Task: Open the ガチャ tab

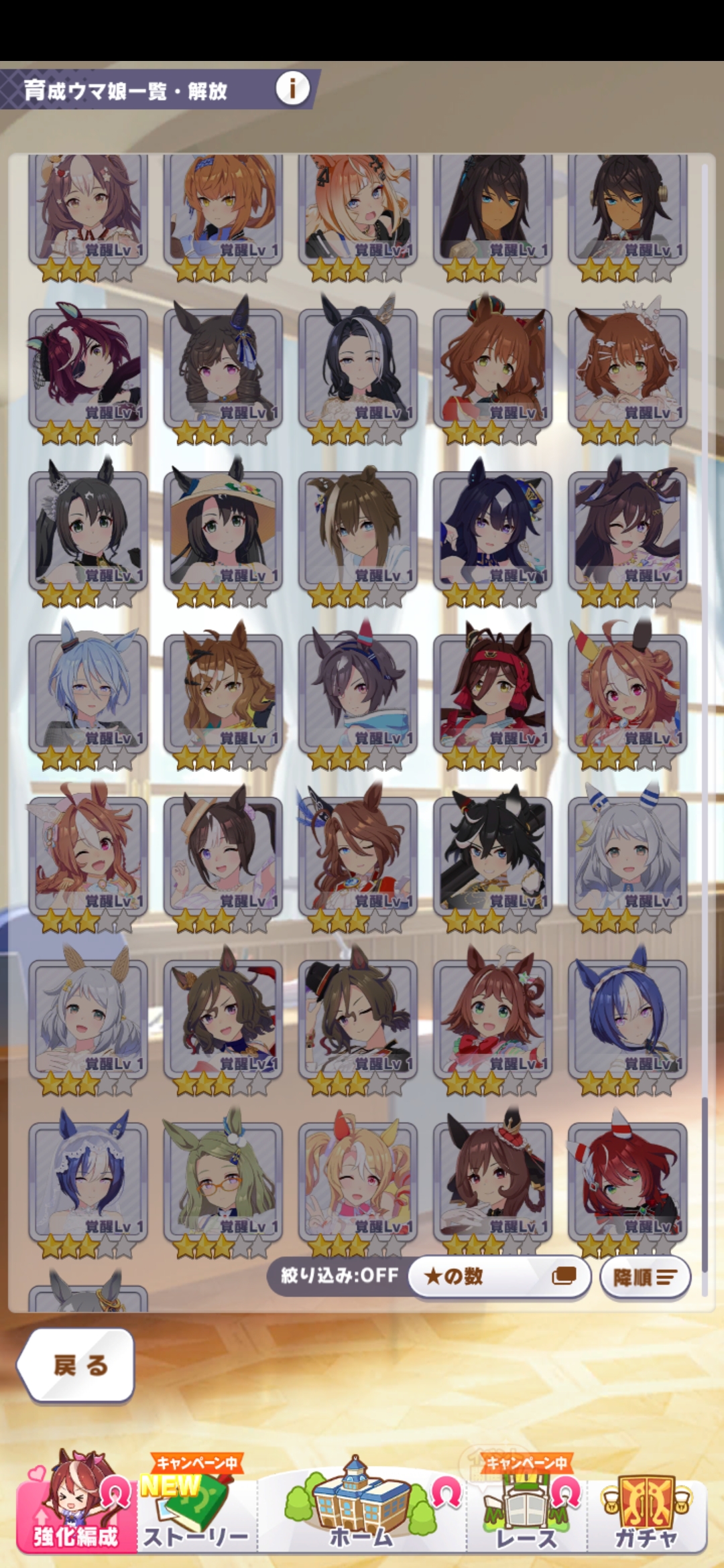Action: click(646, 1508)
